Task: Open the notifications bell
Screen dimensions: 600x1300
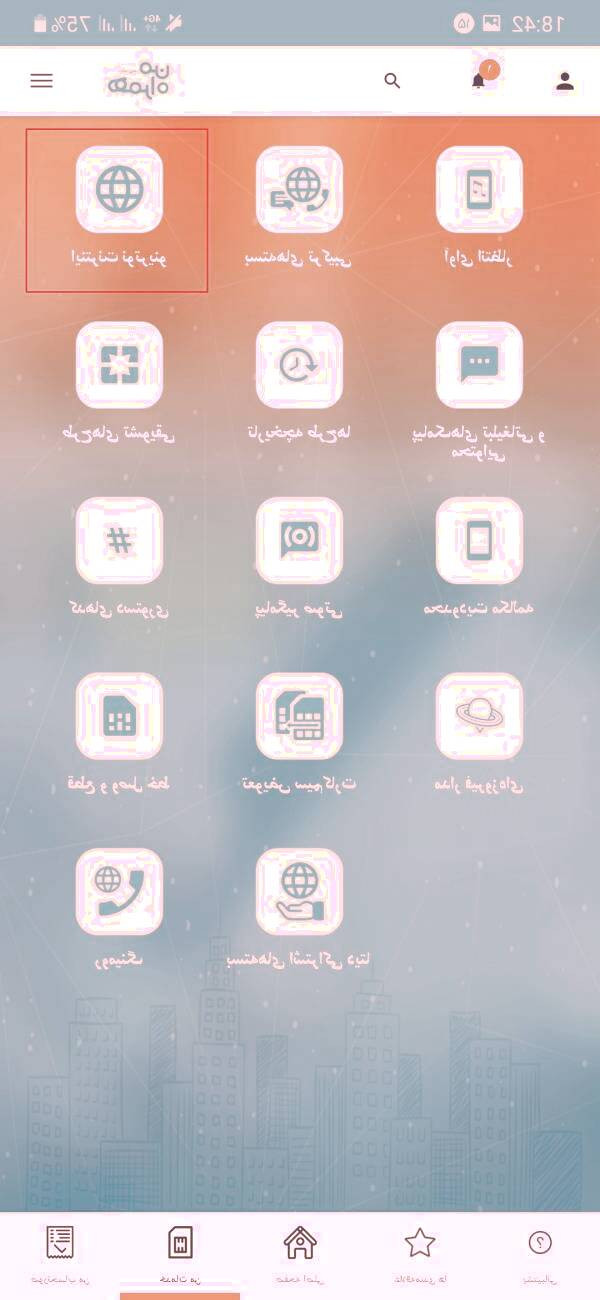Action: (x=479, y=81)
